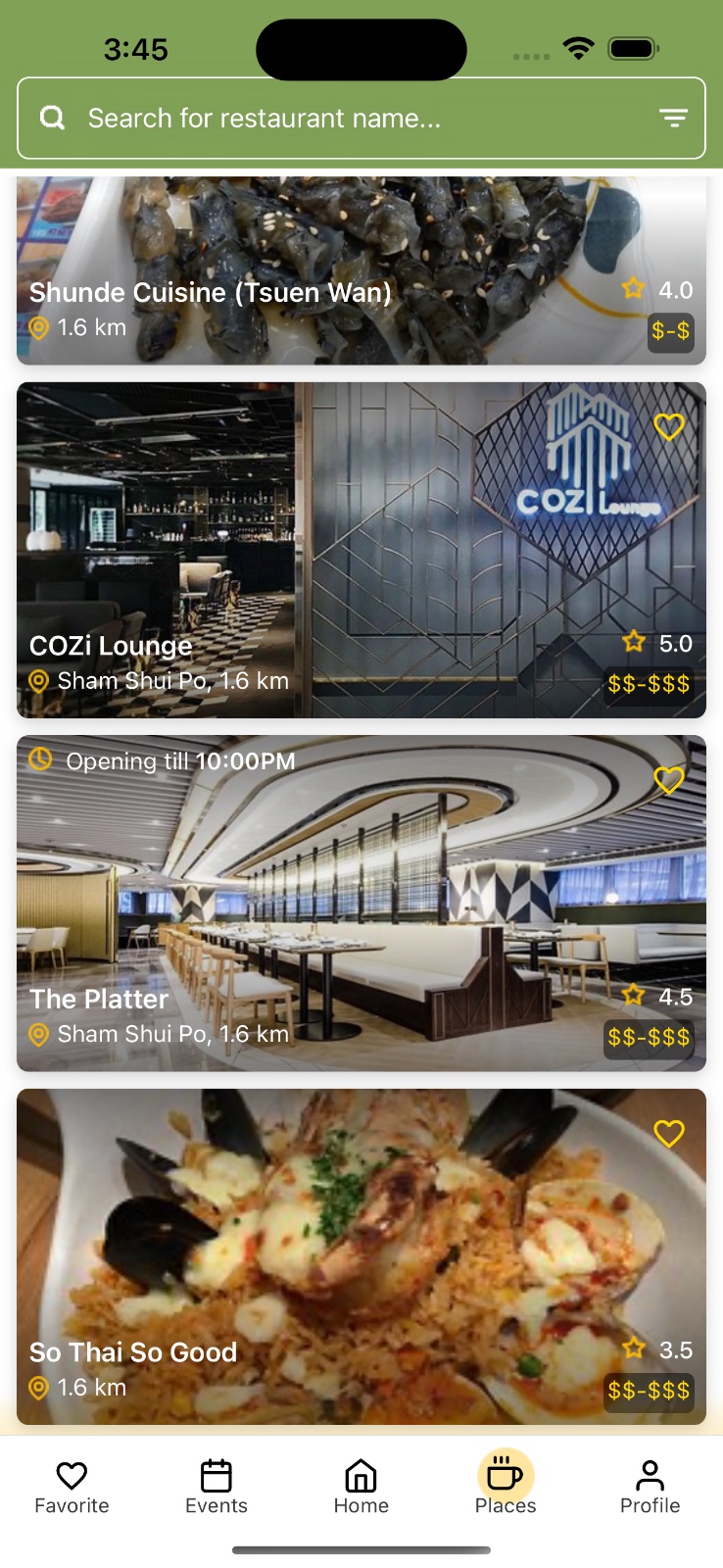The height and width of the screenshot is (1568, 723).
Task: Open the filter options icon
Action: 672,119
